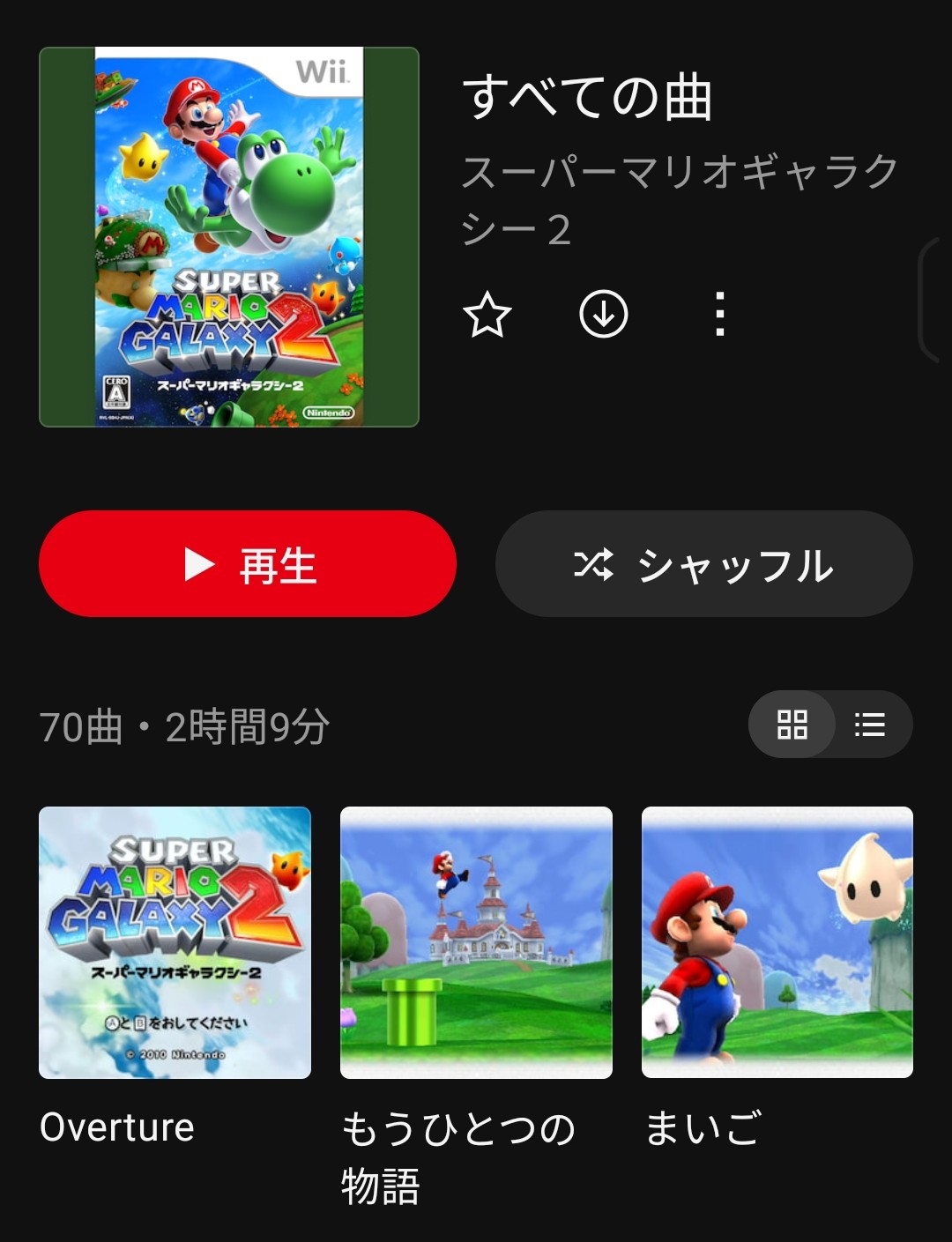The width and height of the screenshot is (952, 1242).
Task: Download all songs with the download icon
Action: [604, 314]
